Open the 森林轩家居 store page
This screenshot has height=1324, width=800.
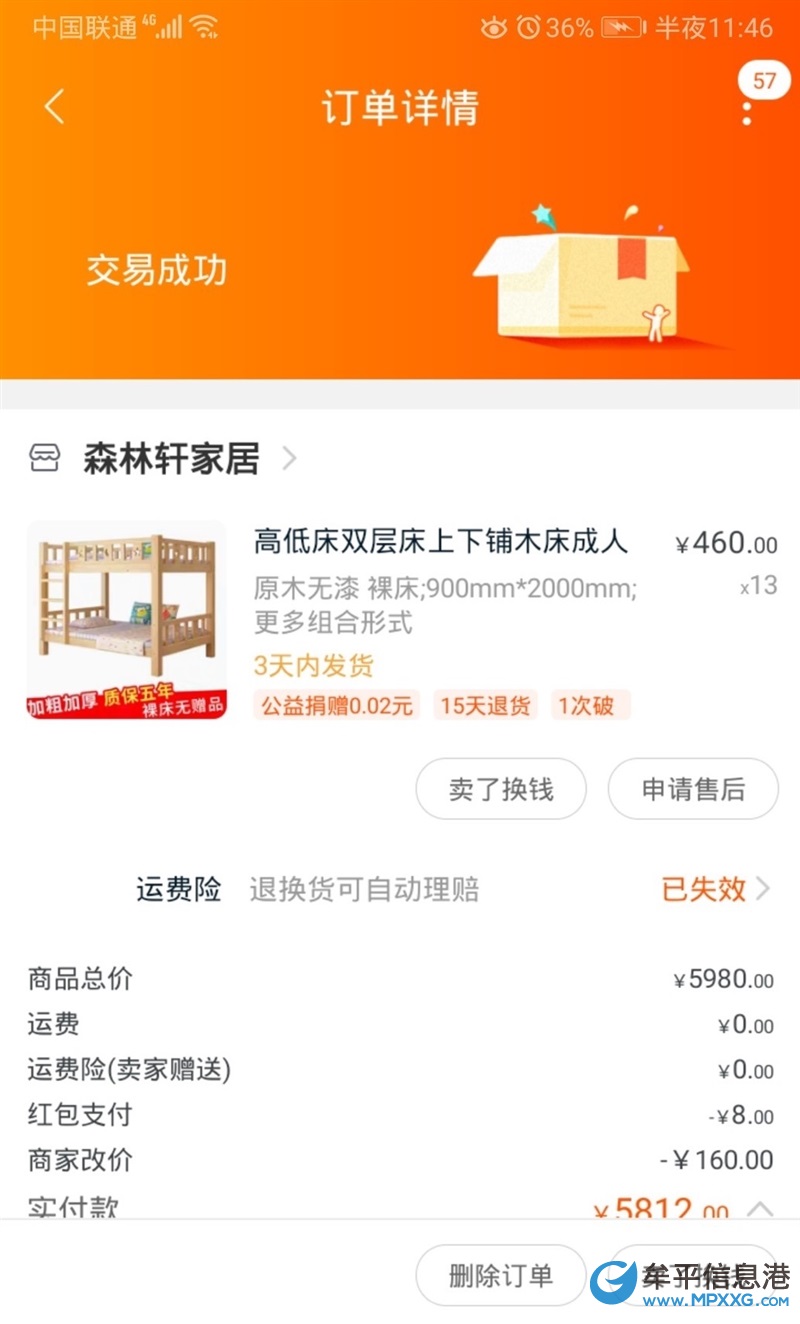pyautogui.click(x=172, y=459)
